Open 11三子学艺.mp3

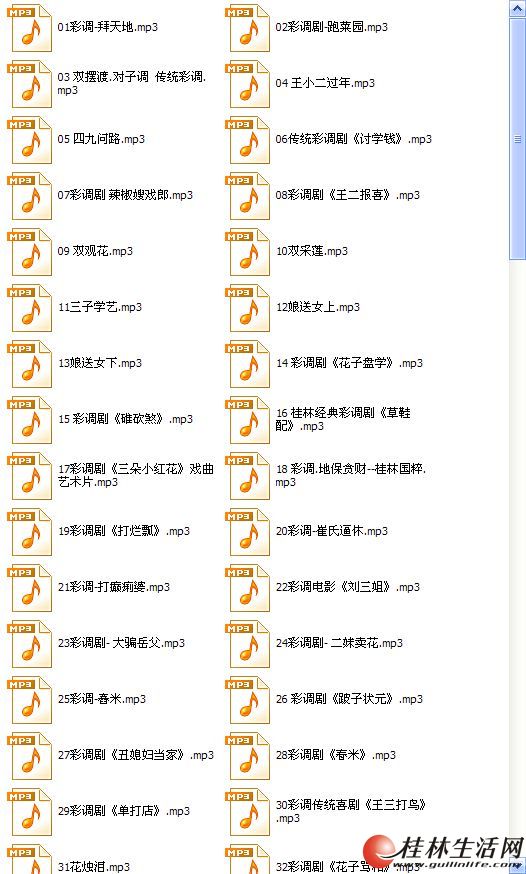100,307
